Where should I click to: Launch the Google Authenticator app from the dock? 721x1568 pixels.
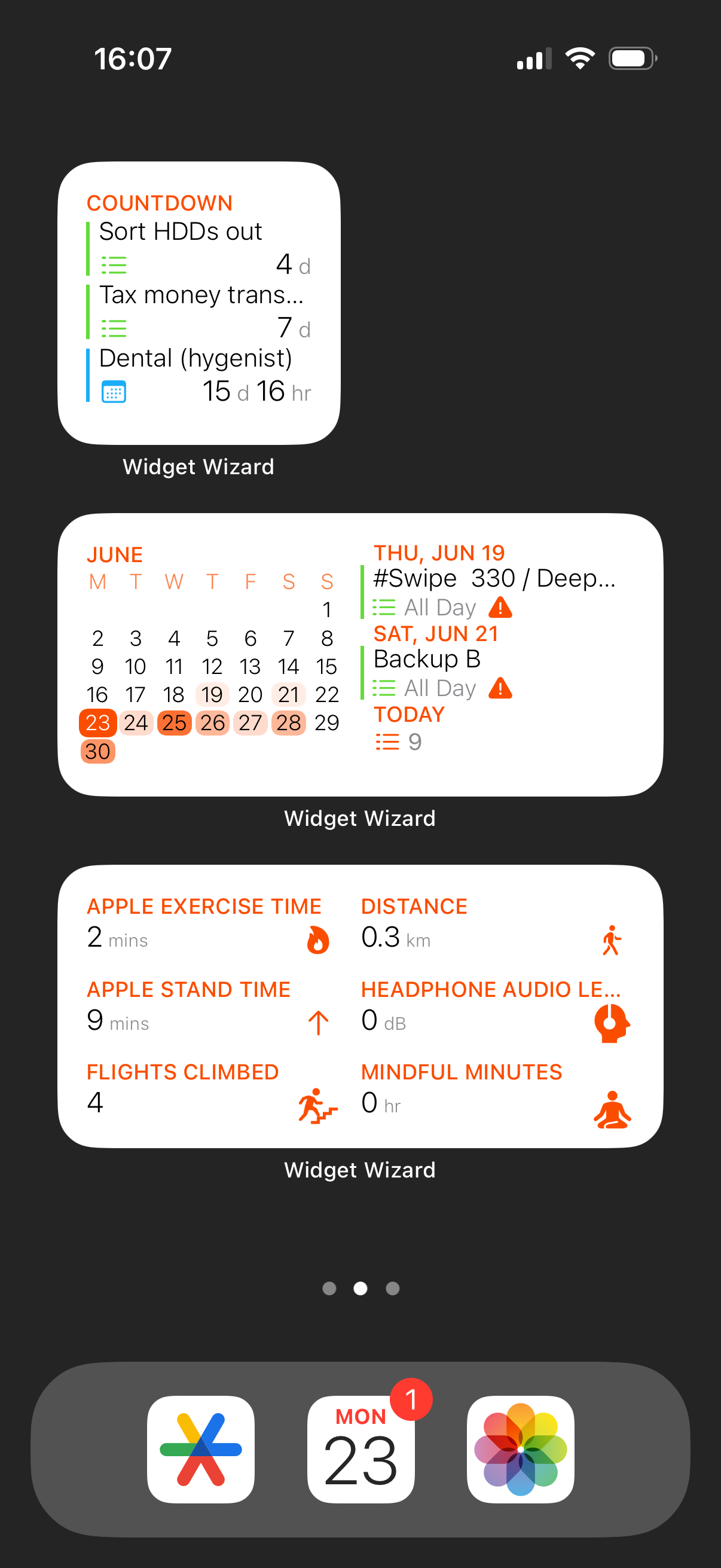tap(201, 1448)
